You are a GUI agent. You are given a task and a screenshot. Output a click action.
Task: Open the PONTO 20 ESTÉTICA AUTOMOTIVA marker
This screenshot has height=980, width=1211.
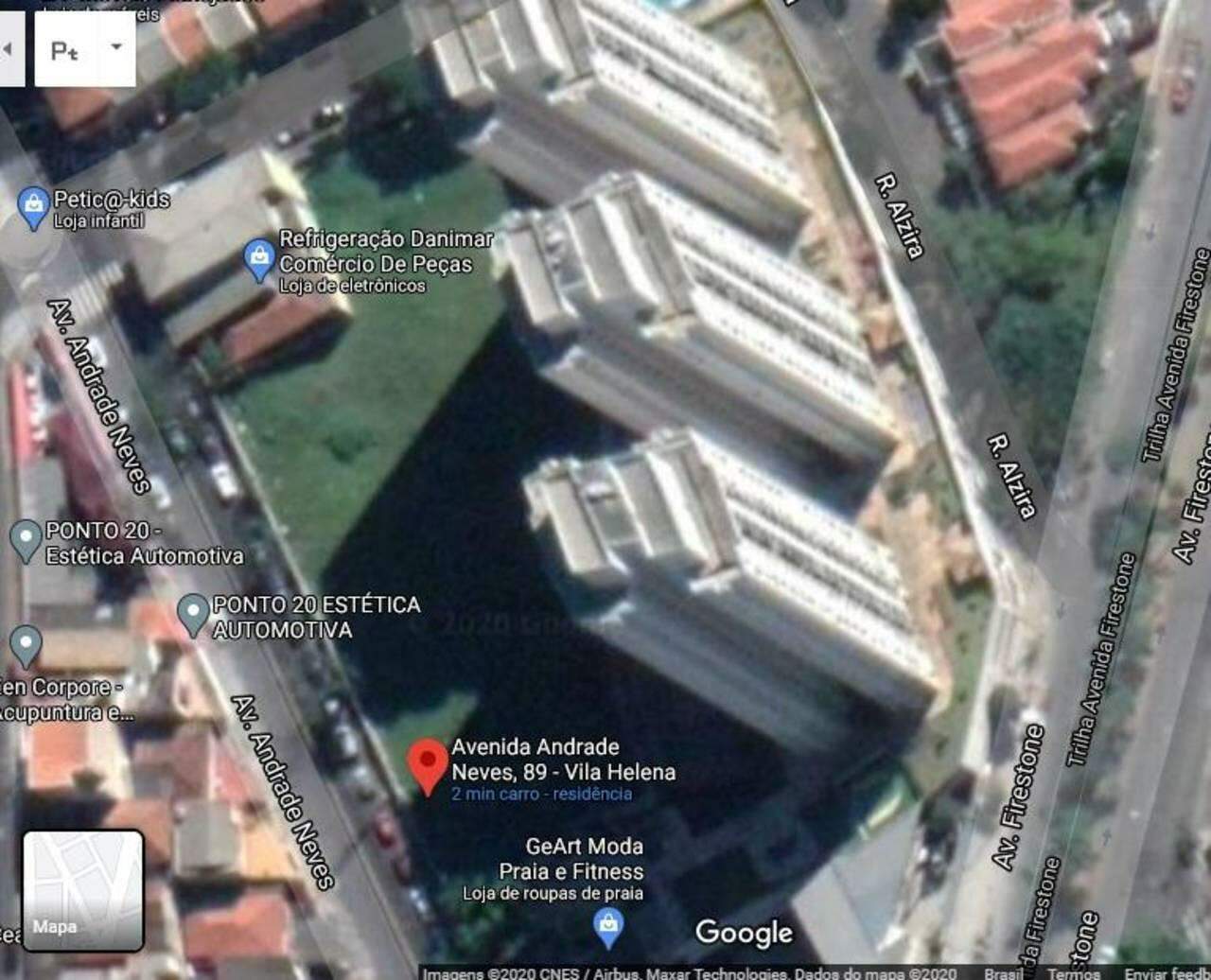[193, 614]
